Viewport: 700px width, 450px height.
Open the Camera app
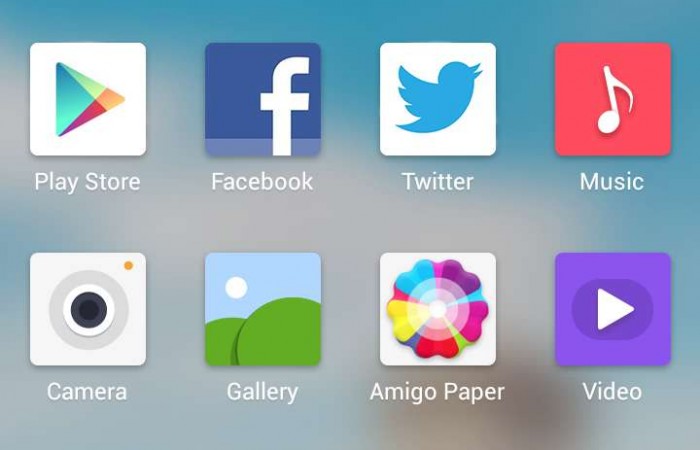click(x=88, y=309)
